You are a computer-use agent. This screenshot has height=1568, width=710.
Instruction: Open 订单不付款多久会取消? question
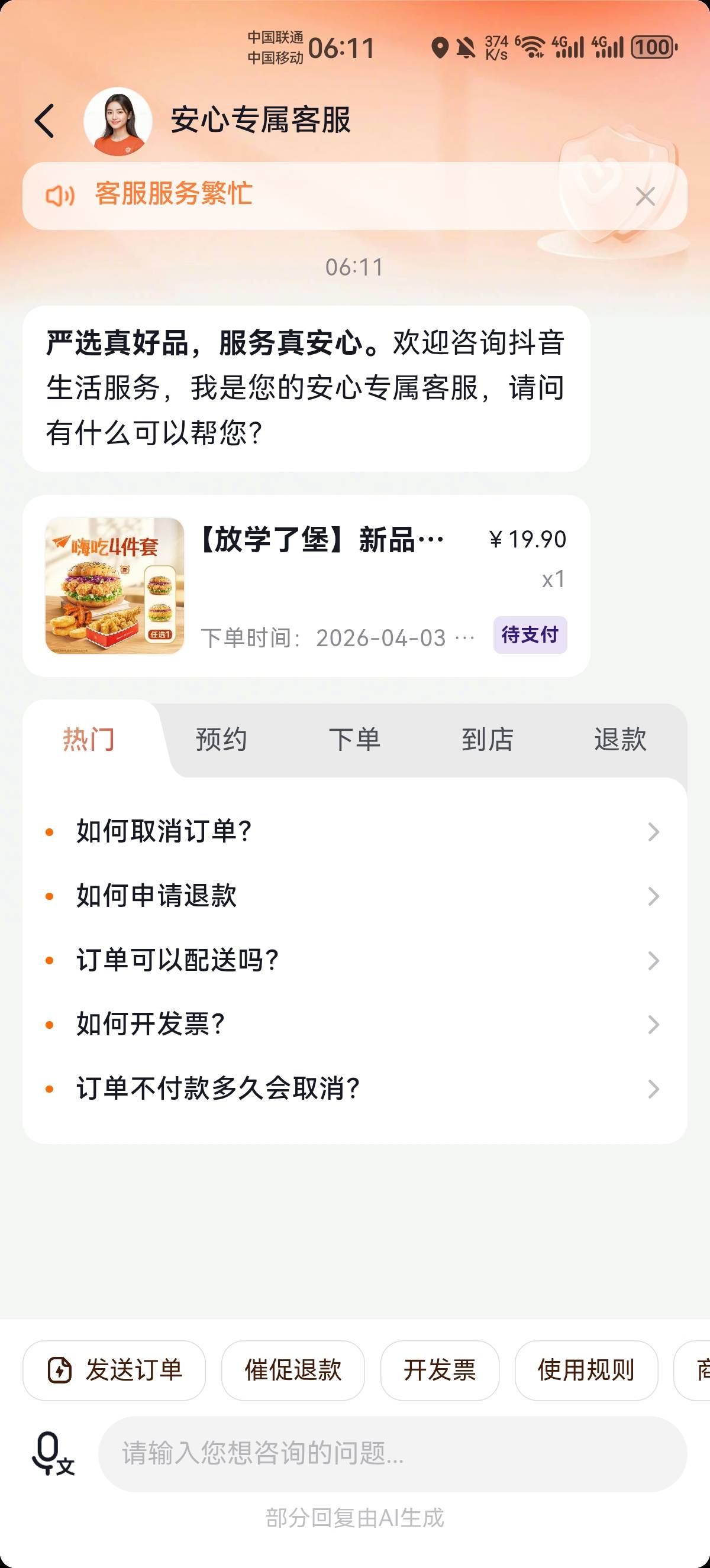[354, 1089]
